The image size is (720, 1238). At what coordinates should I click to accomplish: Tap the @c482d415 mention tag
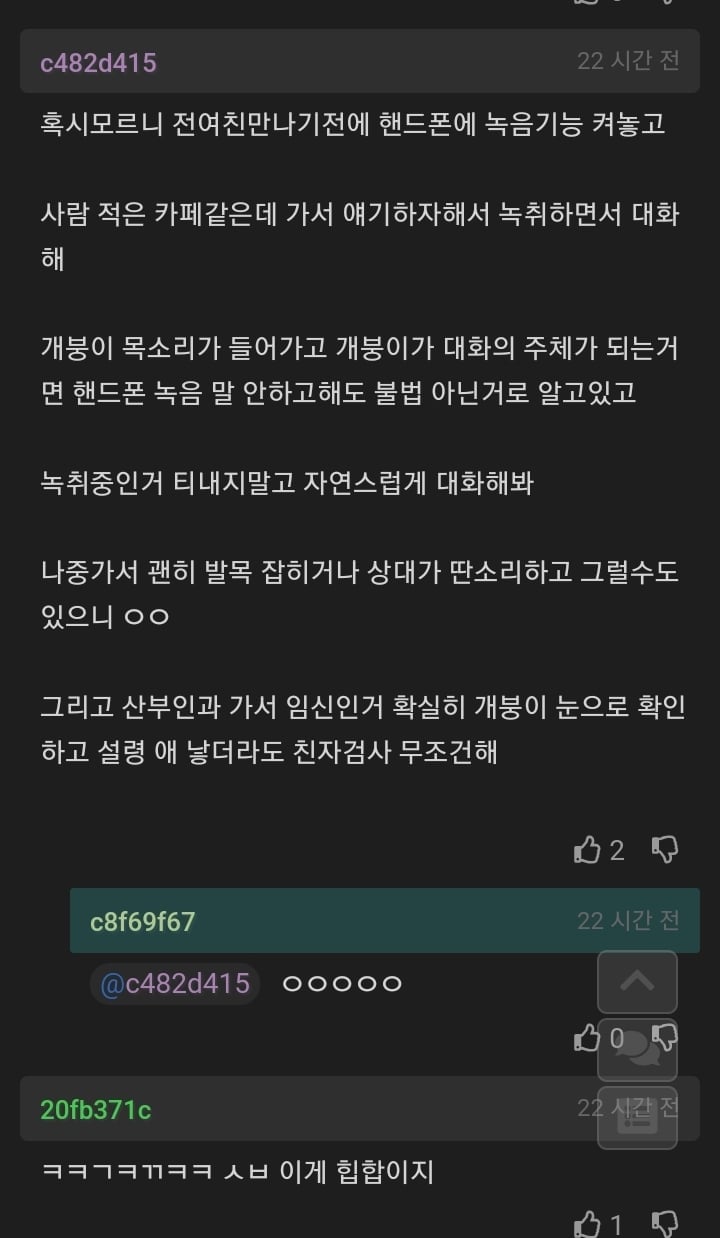[175, 984]
